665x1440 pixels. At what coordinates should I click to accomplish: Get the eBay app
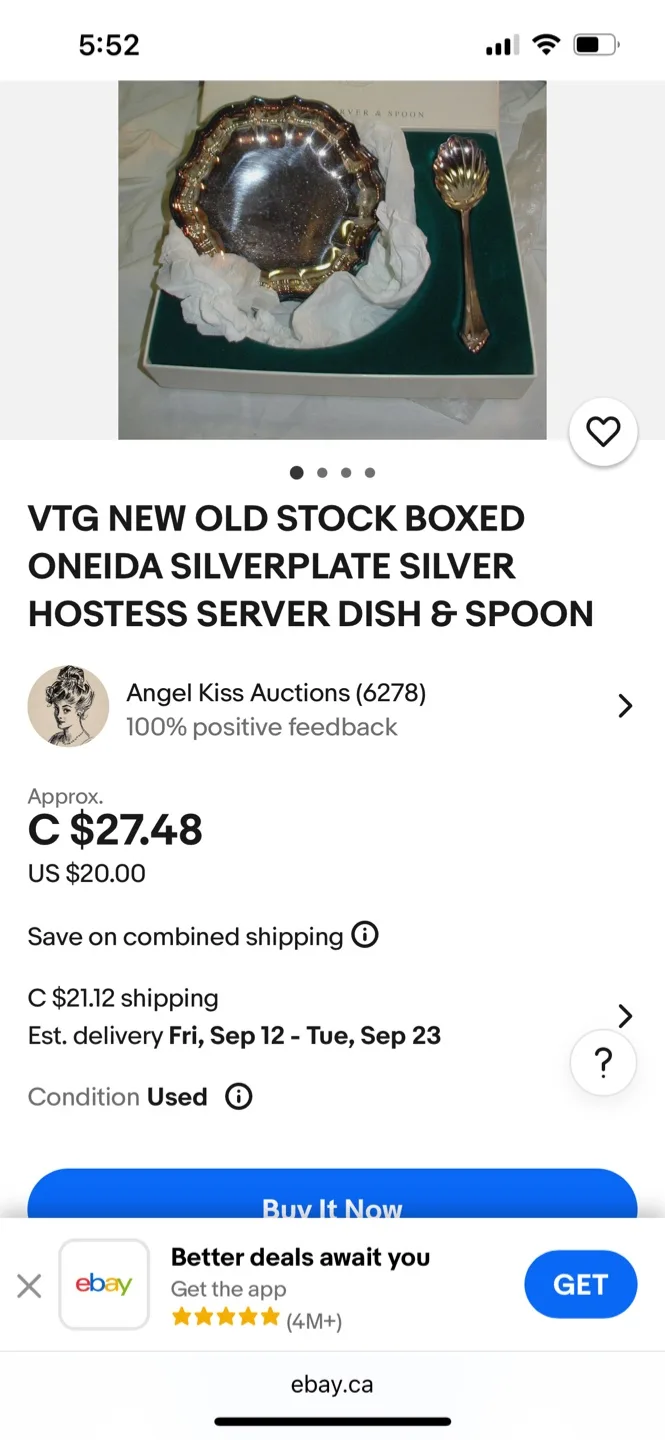[580, 1284]
